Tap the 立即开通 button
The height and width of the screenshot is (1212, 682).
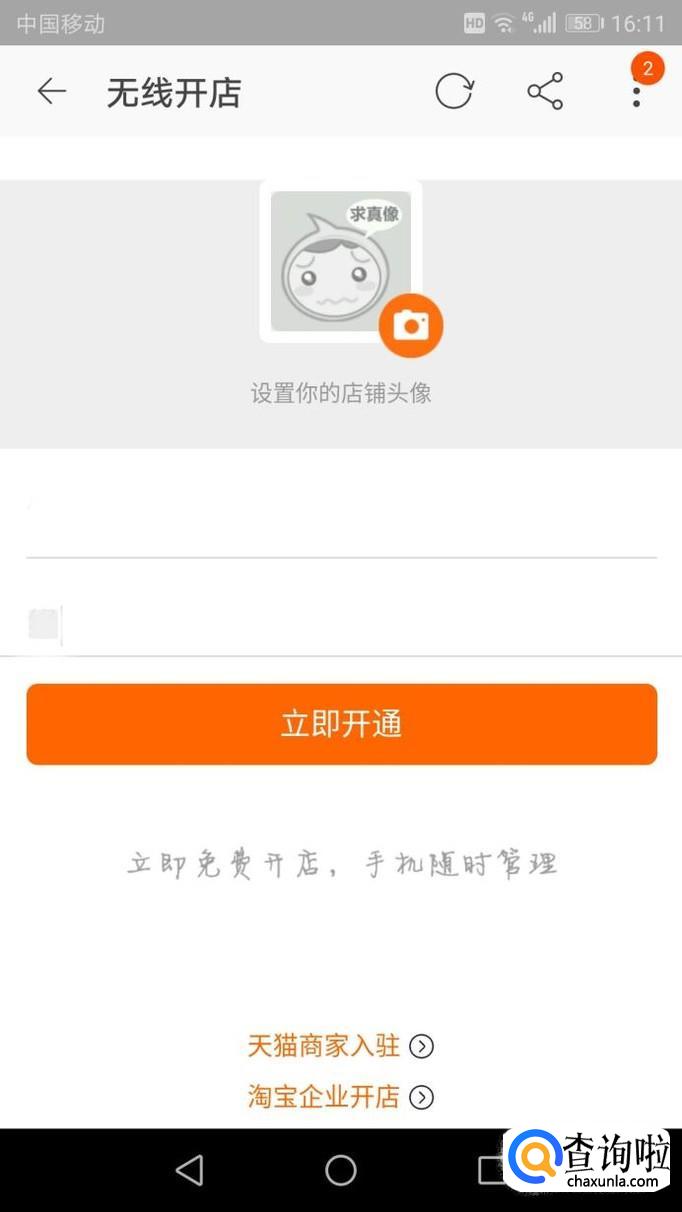point(341,724)
